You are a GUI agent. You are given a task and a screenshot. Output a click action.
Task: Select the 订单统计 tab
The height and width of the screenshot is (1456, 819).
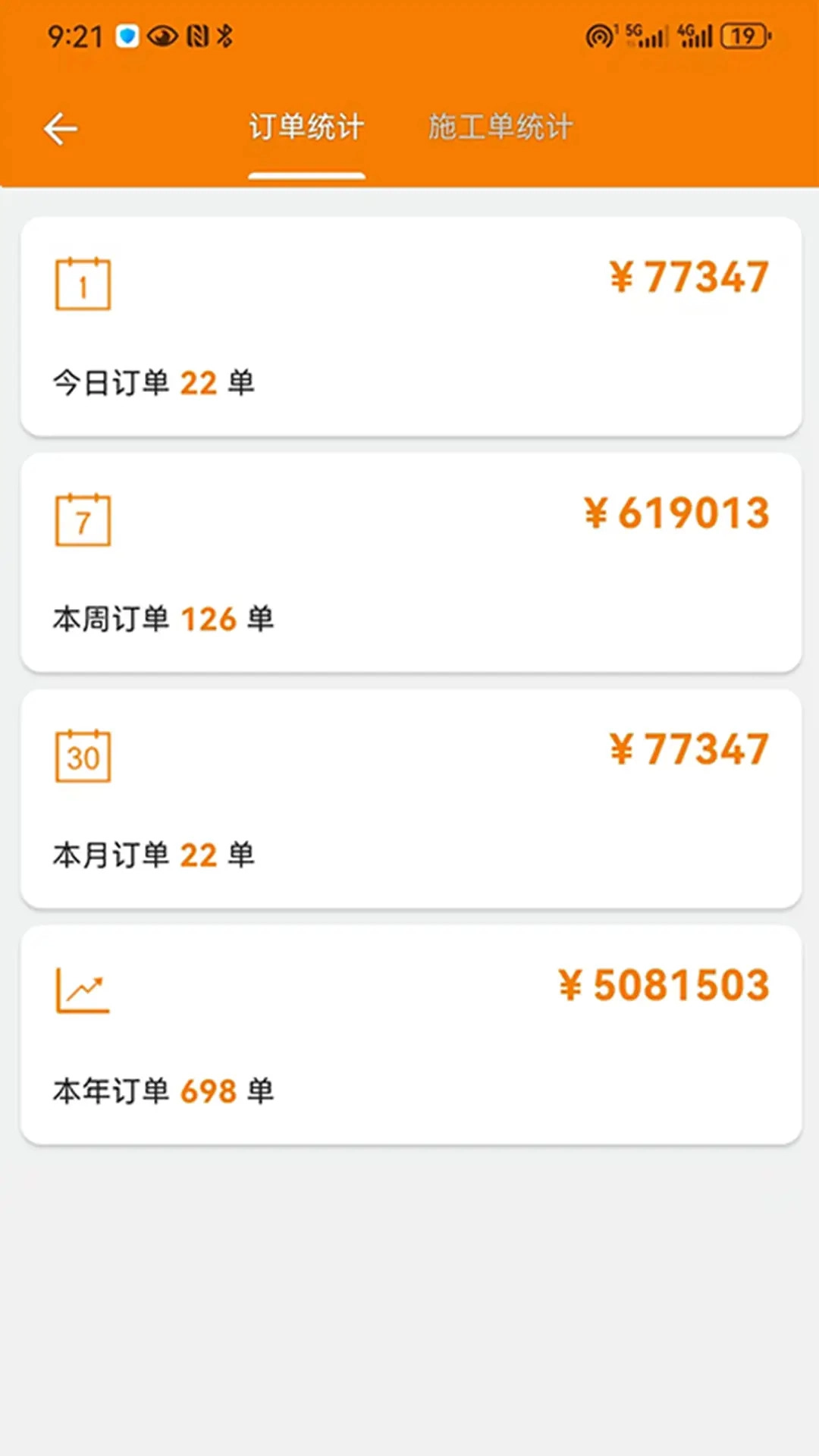[306, 127]
